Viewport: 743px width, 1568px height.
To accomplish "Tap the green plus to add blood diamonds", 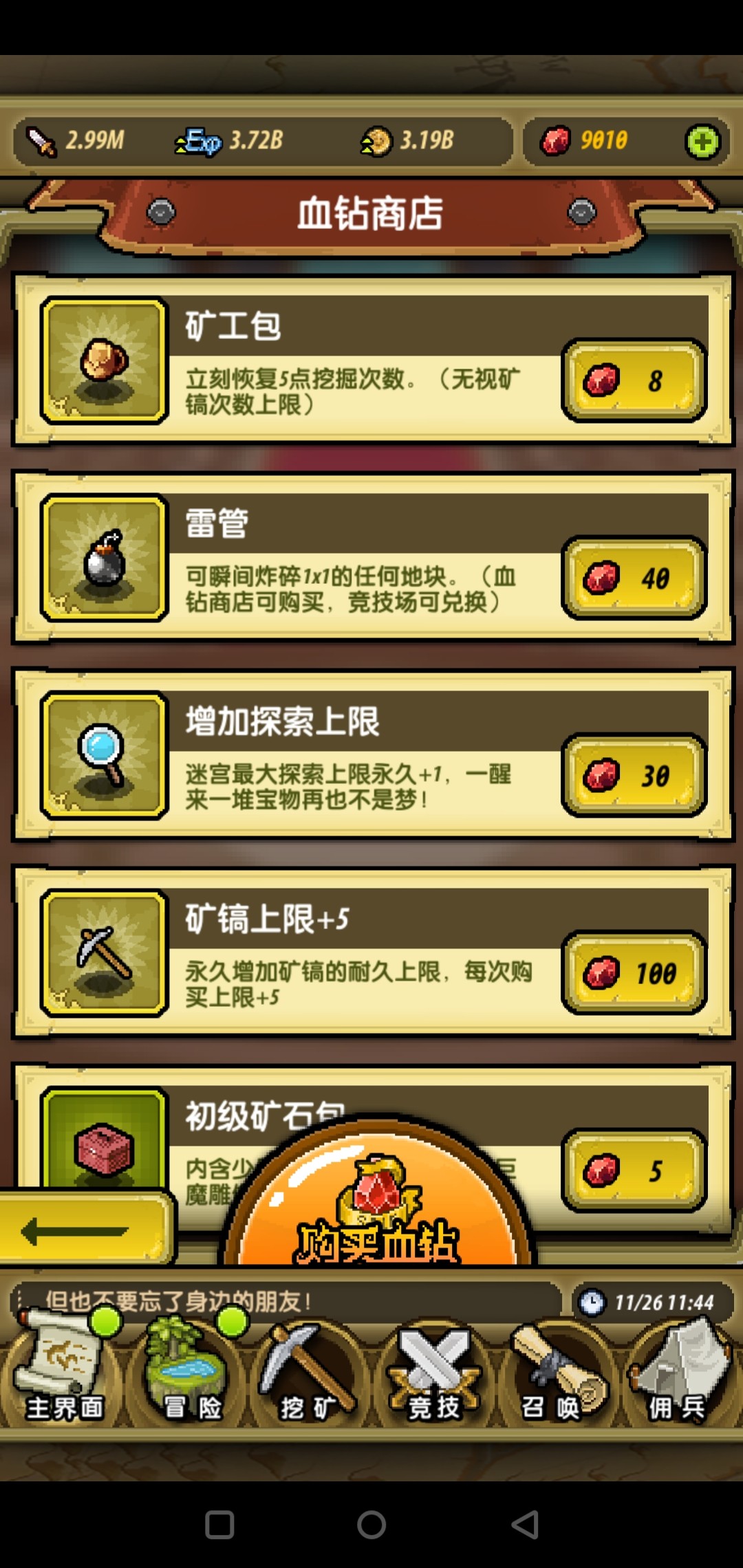I will pyautogui.click(x=702, y=142).
